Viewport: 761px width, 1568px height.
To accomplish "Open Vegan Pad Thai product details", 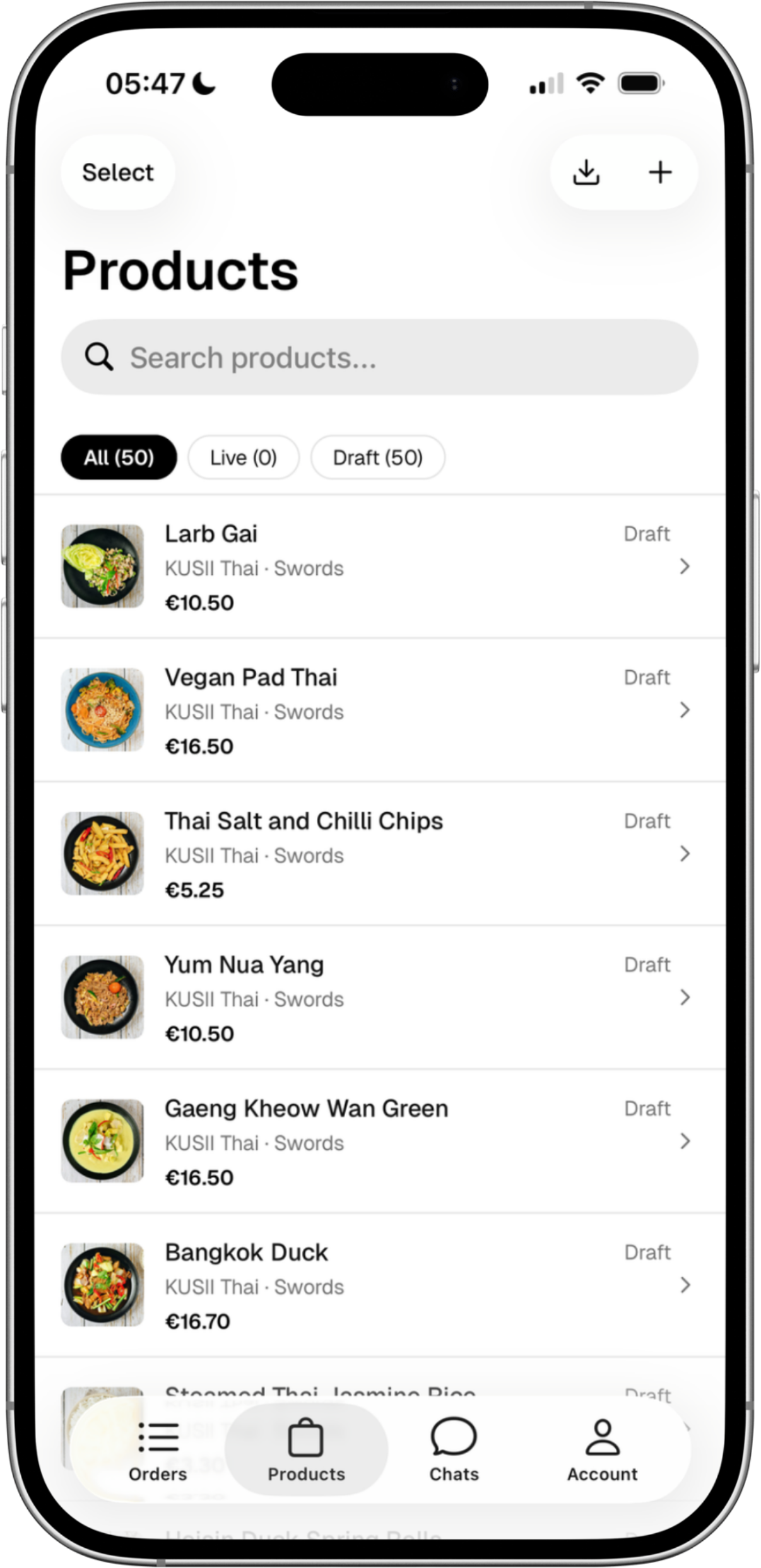I will (379, 710).
